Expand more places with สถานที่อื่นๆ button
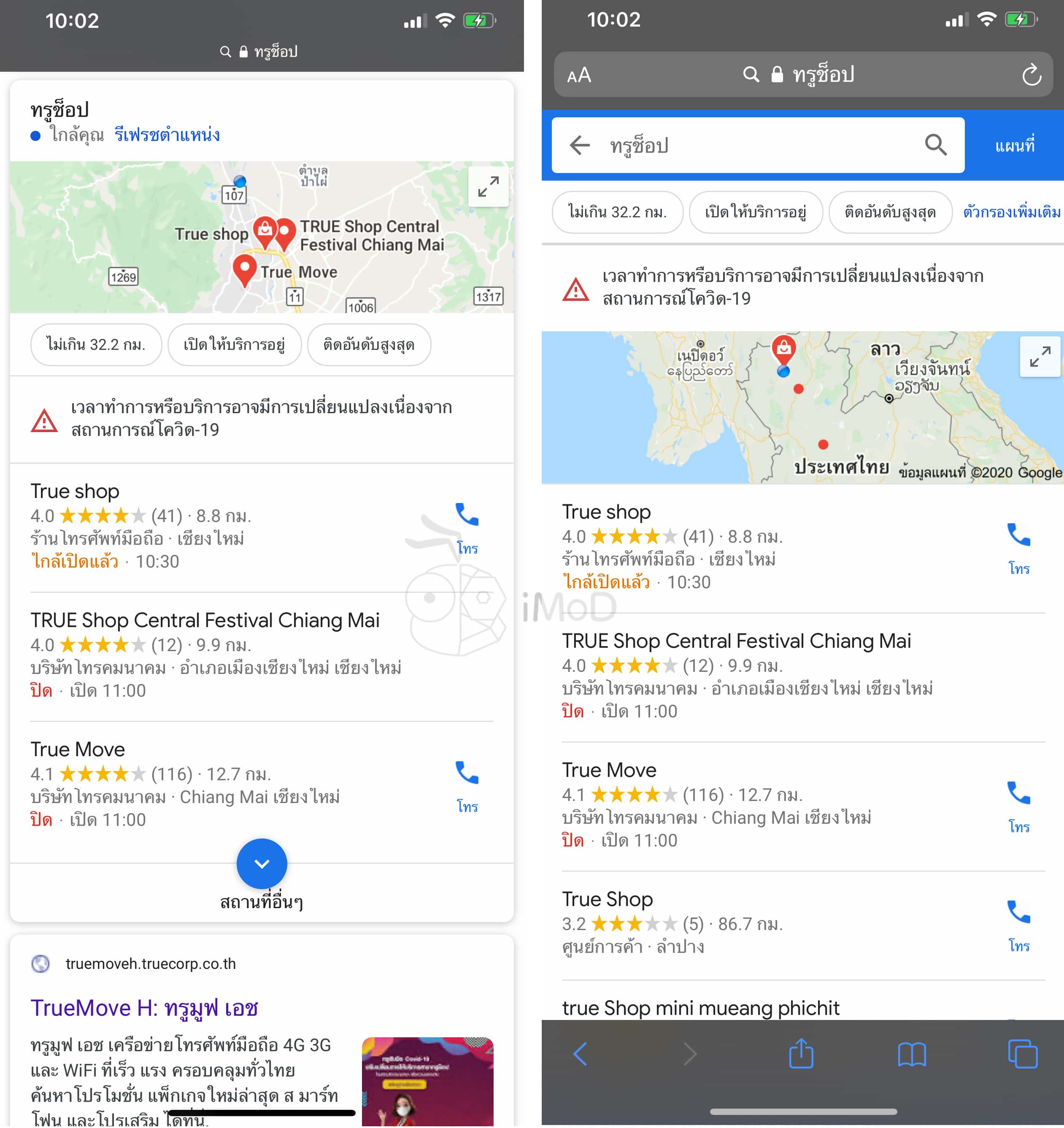The height and width of the screenshot is (1128, 1064). 262,863
